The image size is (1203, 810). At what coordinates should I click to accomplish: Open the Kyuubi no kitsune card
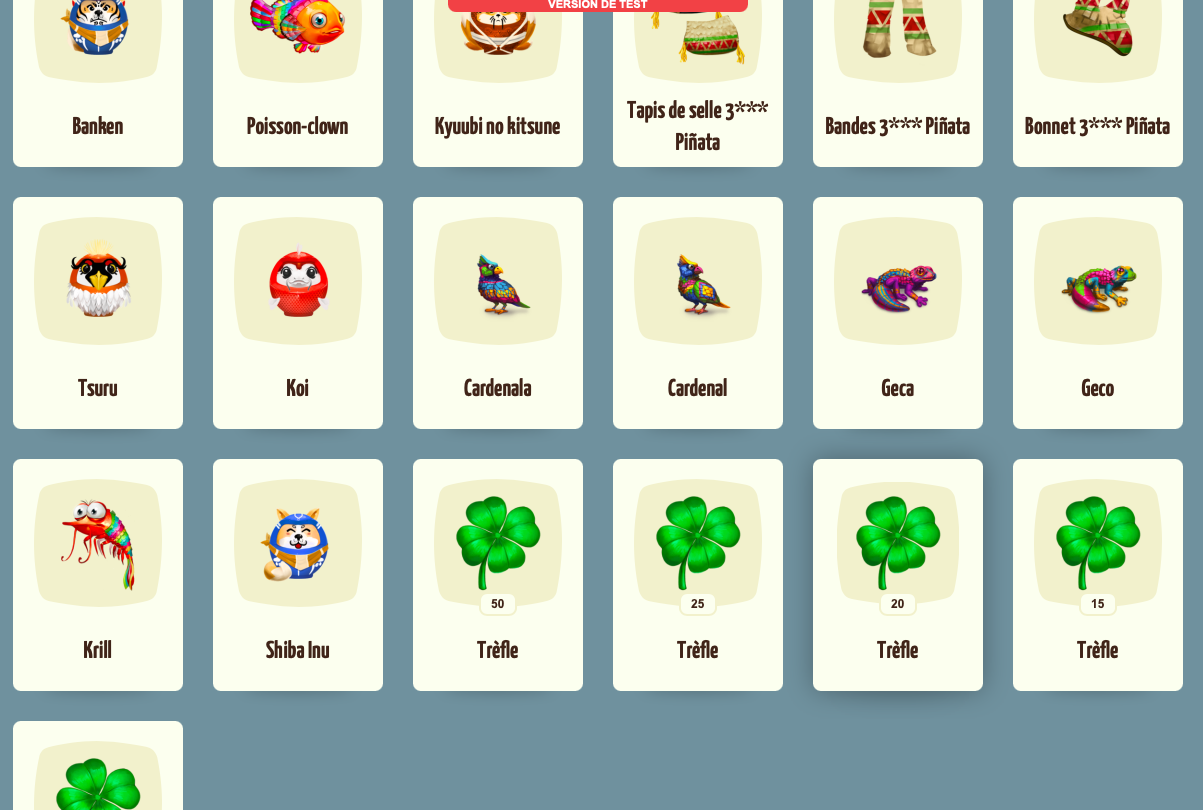[498, 80]
